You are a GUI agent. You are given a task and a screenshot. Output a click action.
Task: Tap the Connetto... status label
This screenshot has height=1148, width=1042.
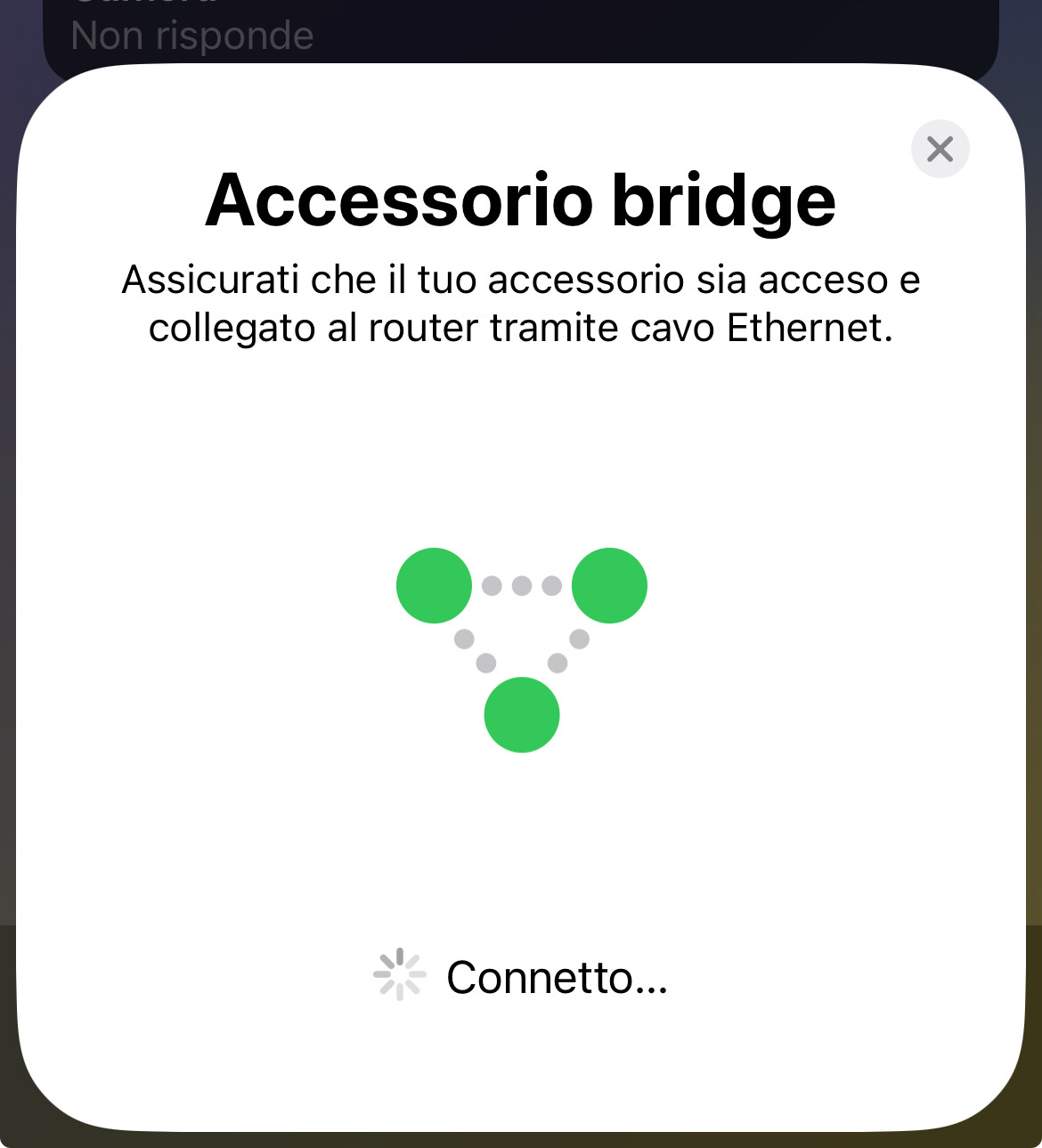pos(558,975)
